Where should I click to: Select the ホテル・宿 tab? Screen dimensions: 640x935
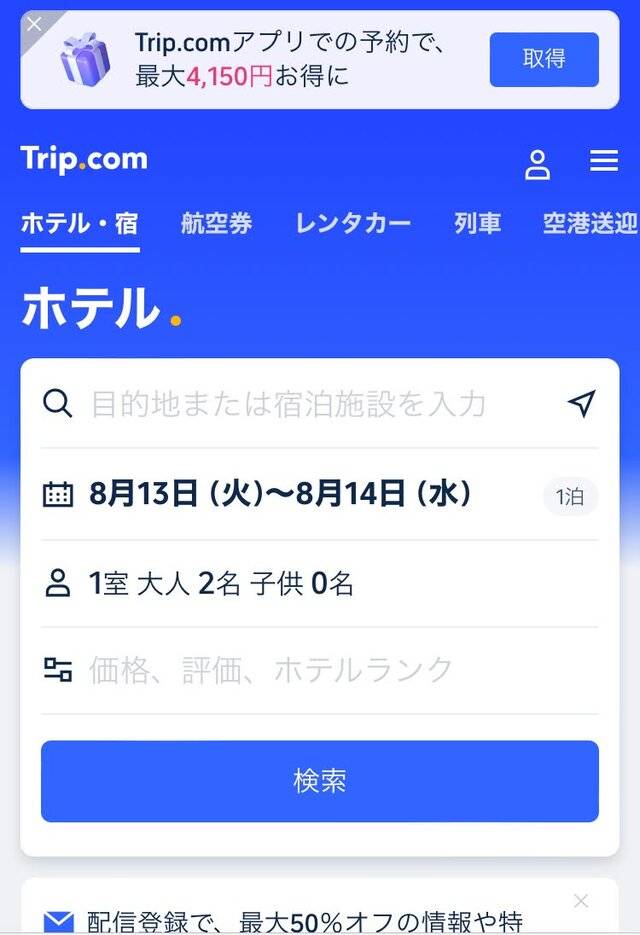point(79,223)
